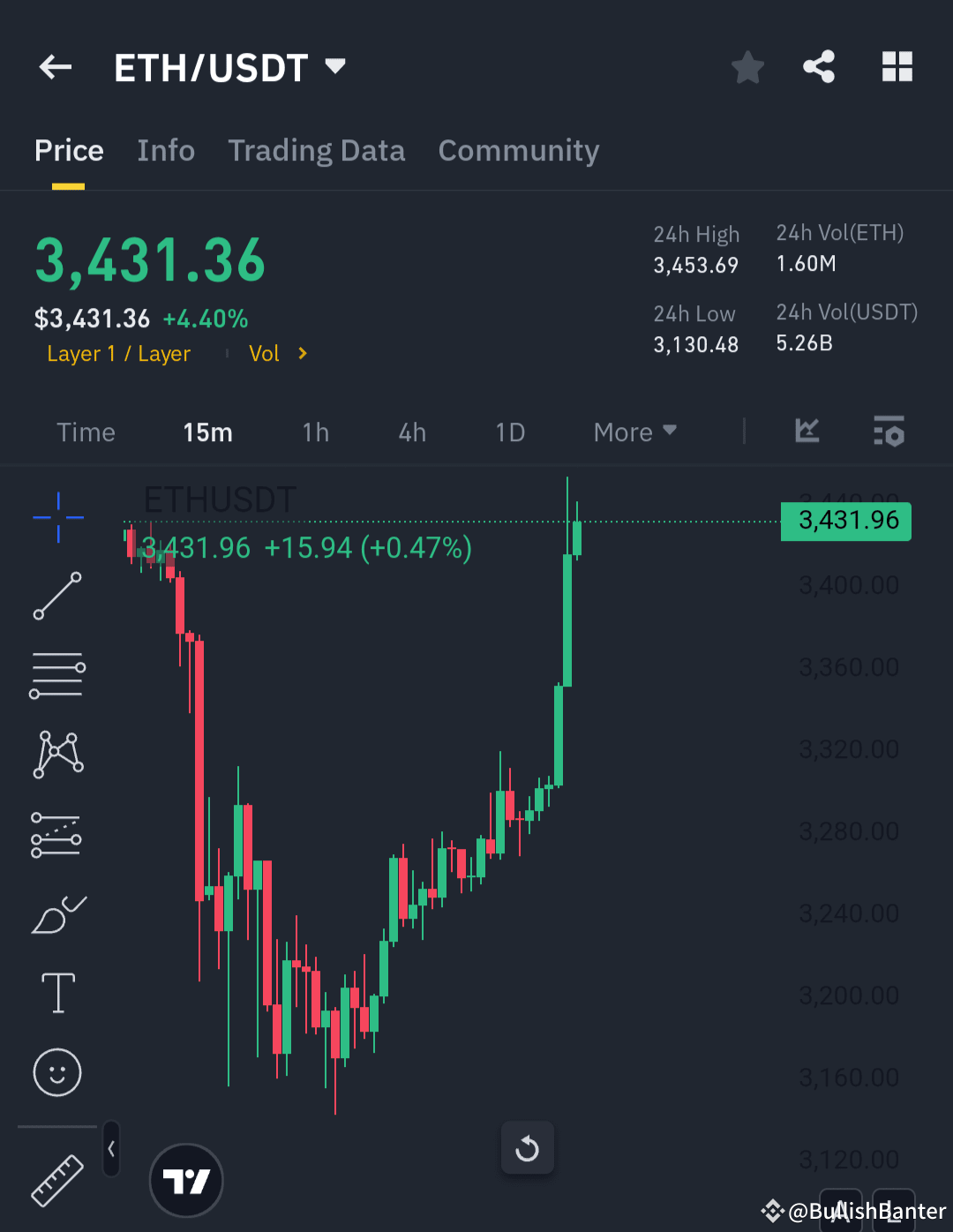Select the brush drawing tool
Screen dimensions: 953x1232
coord(57,915)
